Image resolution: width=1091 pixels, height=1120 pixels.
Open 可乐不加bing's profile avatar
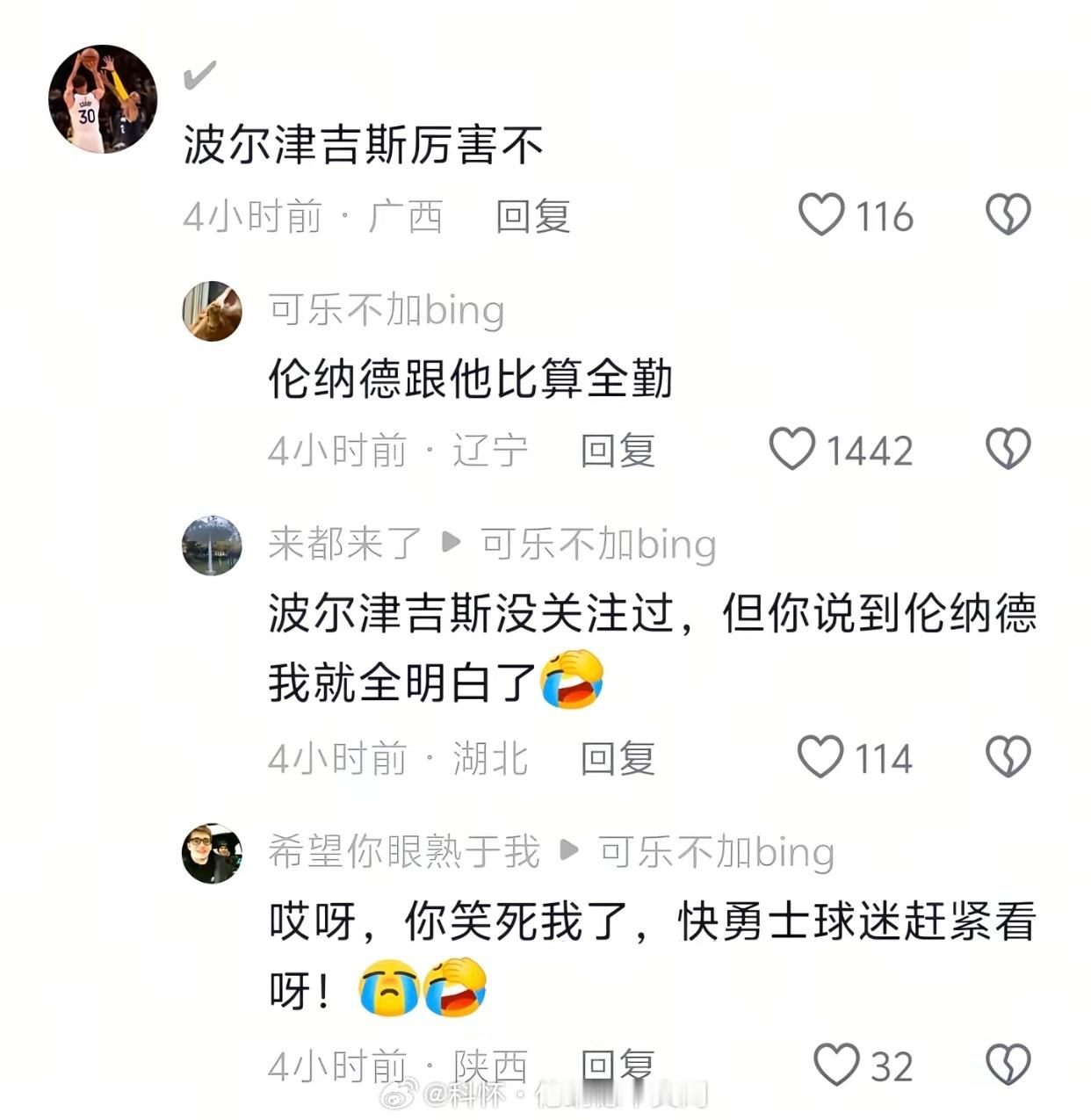click(211, 309)
